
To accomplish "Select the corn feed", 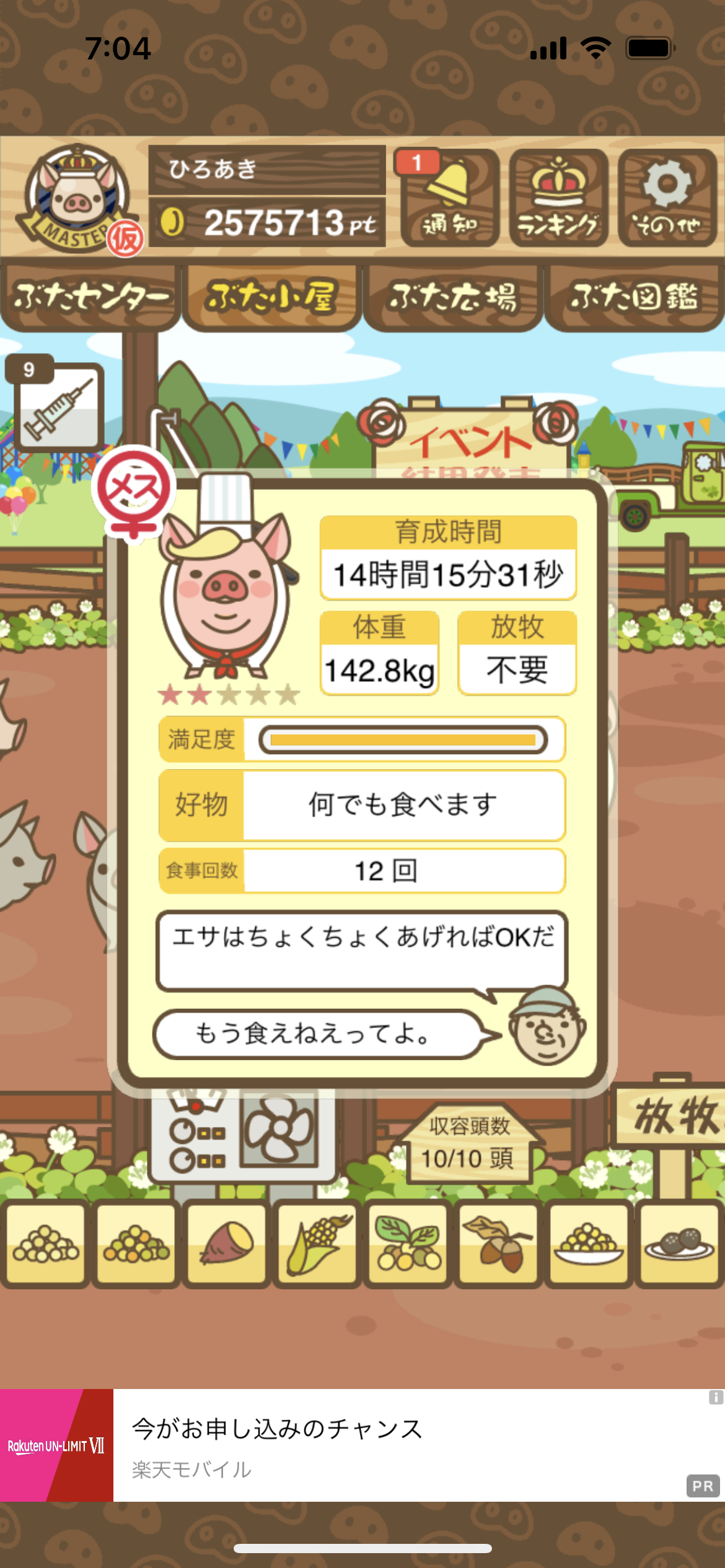I will pos(317,1245).
